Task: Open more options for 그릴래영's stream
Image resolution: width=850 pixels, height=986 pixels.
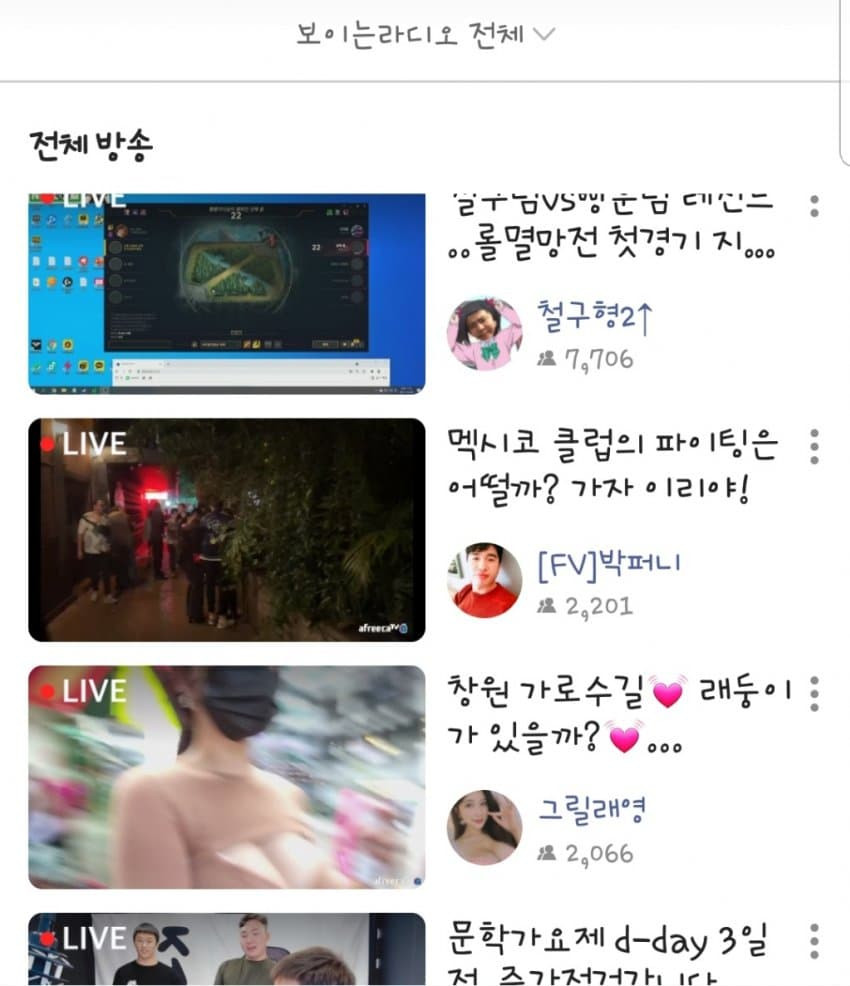Action: tap(815, 691)
